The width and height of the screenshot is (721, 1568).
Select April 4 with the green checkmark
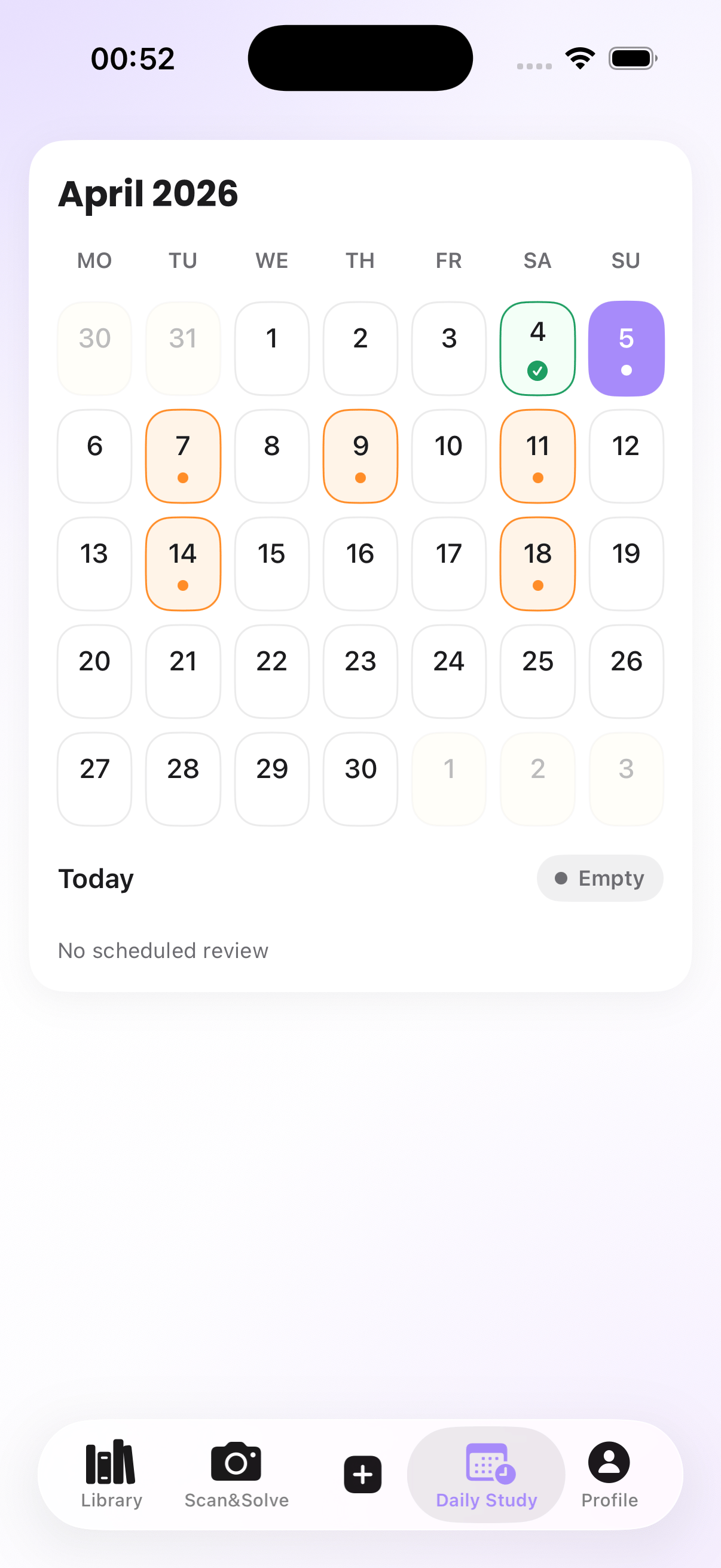(x=537, y=348)
